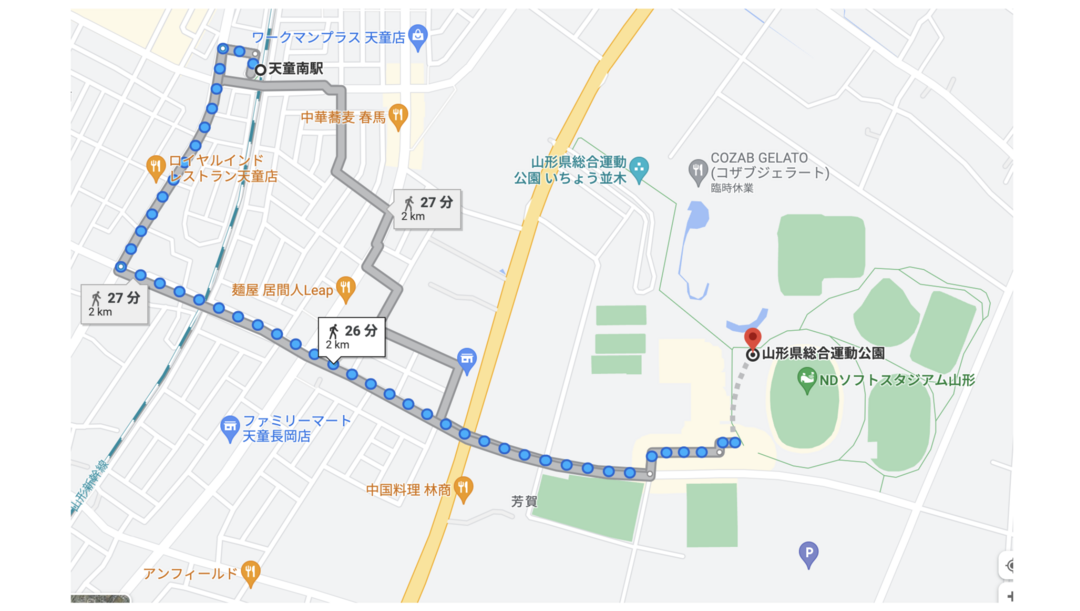View COZAB GELATO place pin
This screenshot has height=611, width=1080.
coord(698,173)
